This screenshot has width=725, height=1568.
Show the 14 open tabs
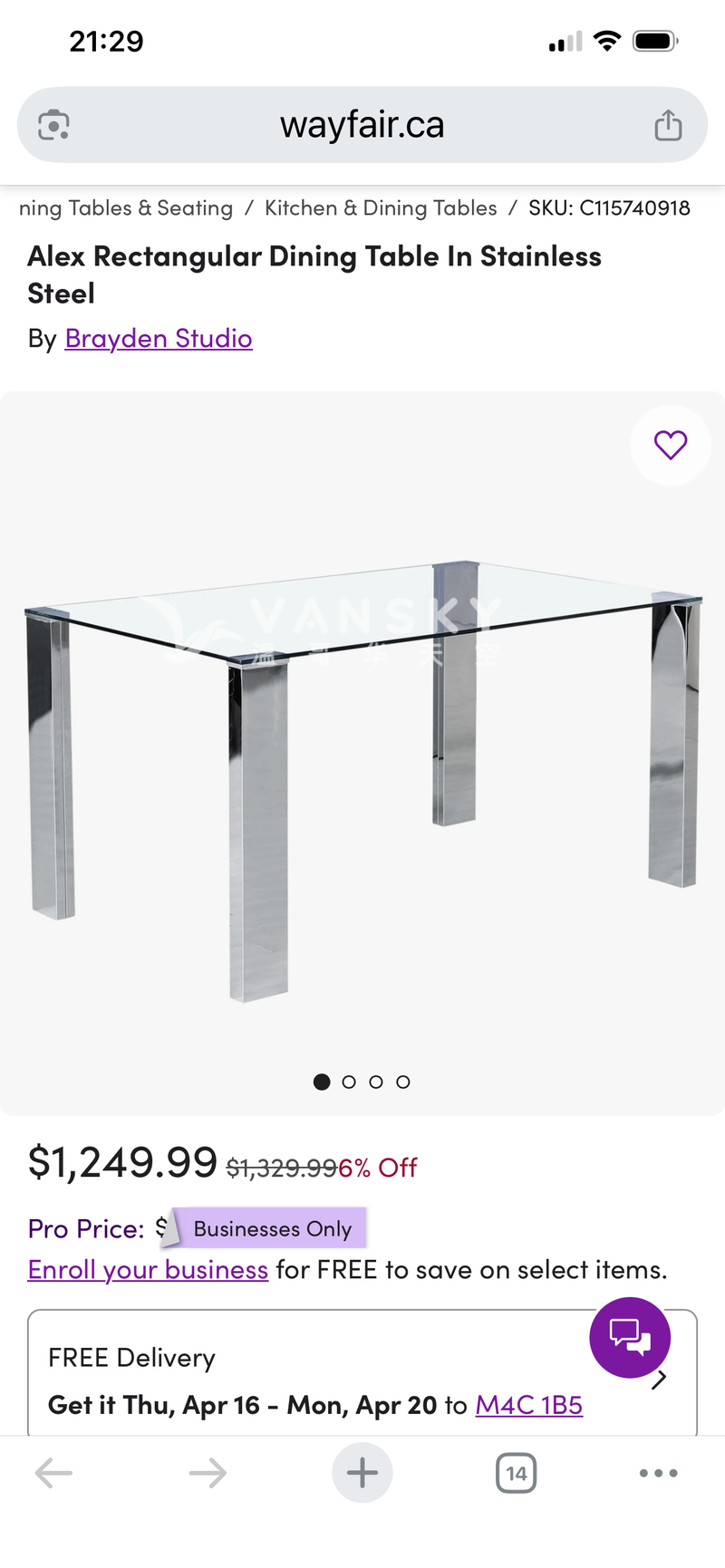tap(517, 1473)
